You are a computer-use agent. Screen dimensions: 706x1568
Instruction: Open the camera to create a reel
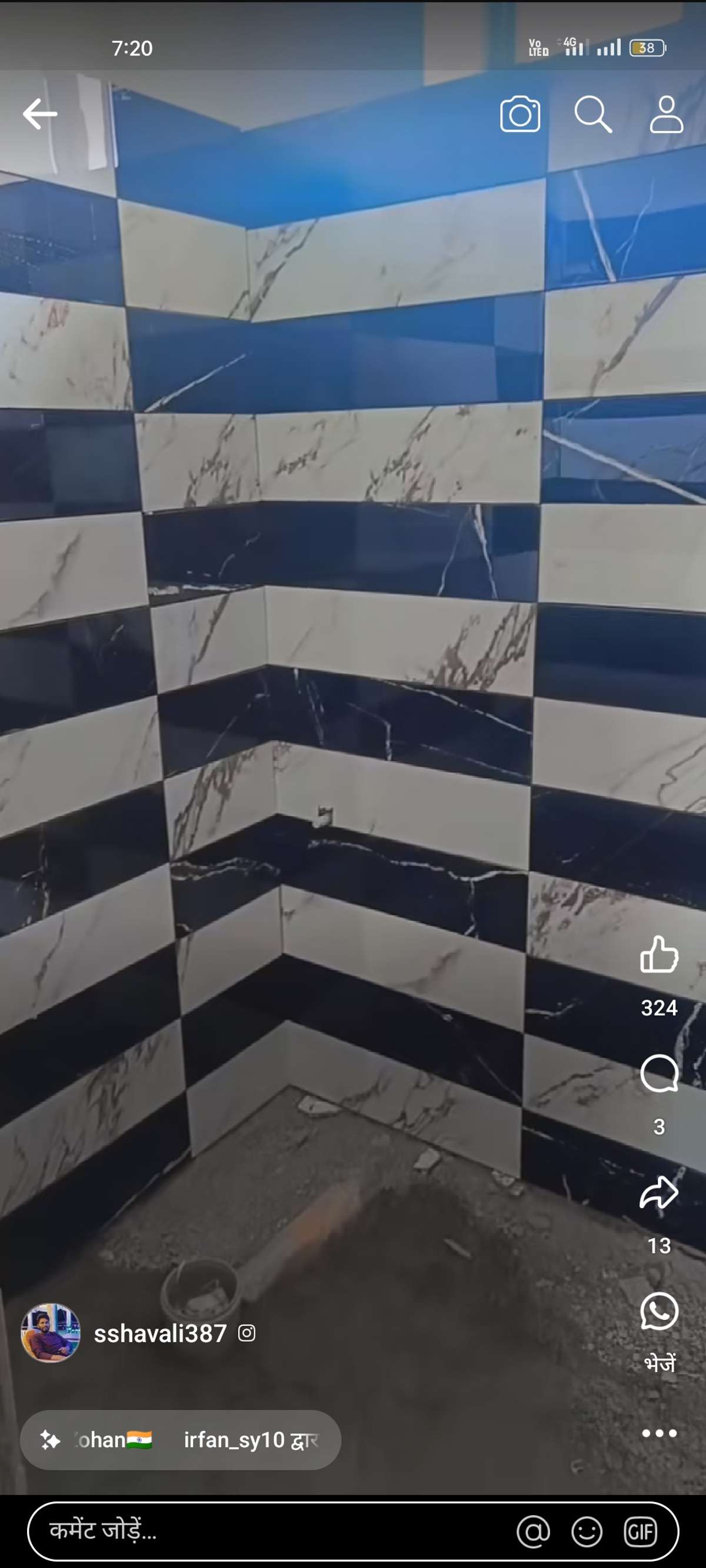tap(519, 114)
